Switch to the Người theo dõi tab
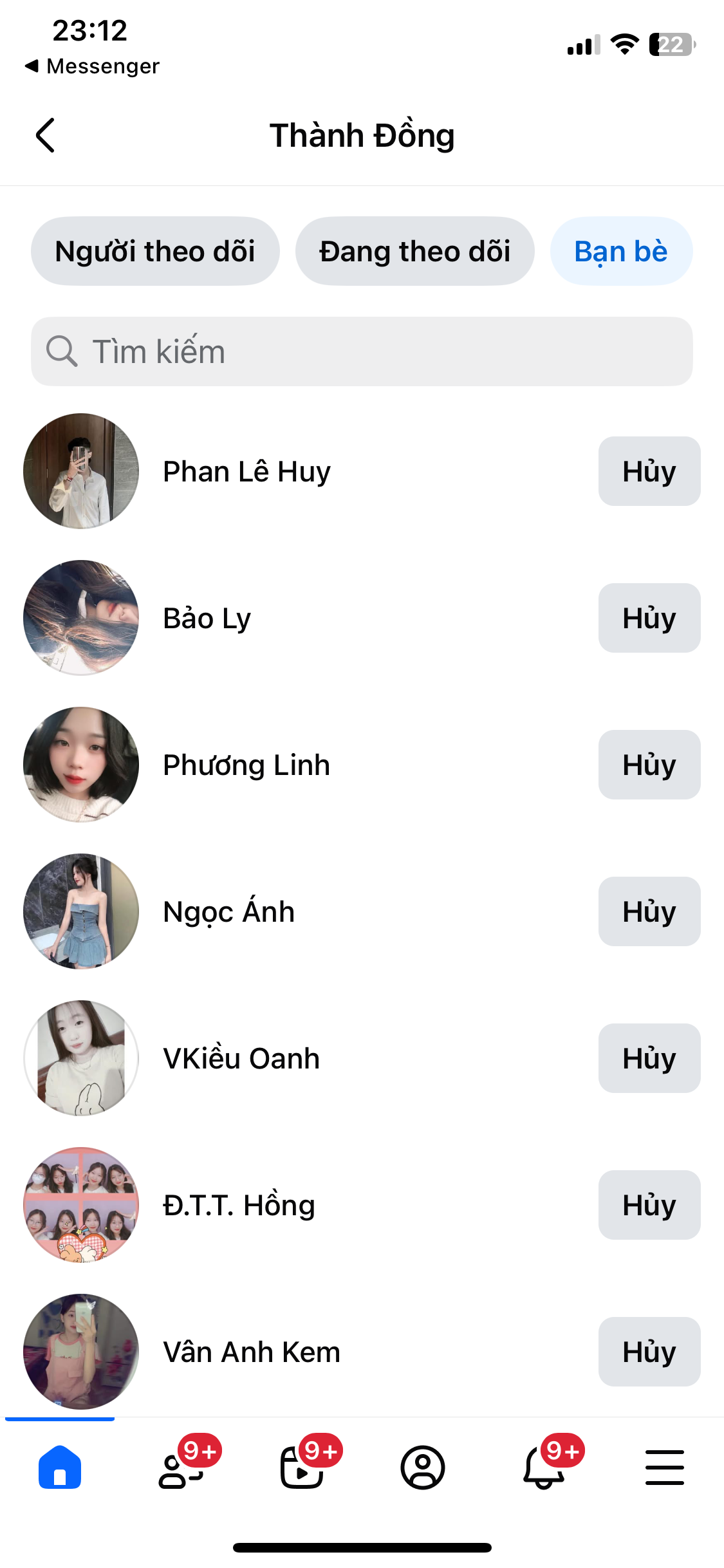The width and height of the screenshot is (724, 1568). [155, 251]
